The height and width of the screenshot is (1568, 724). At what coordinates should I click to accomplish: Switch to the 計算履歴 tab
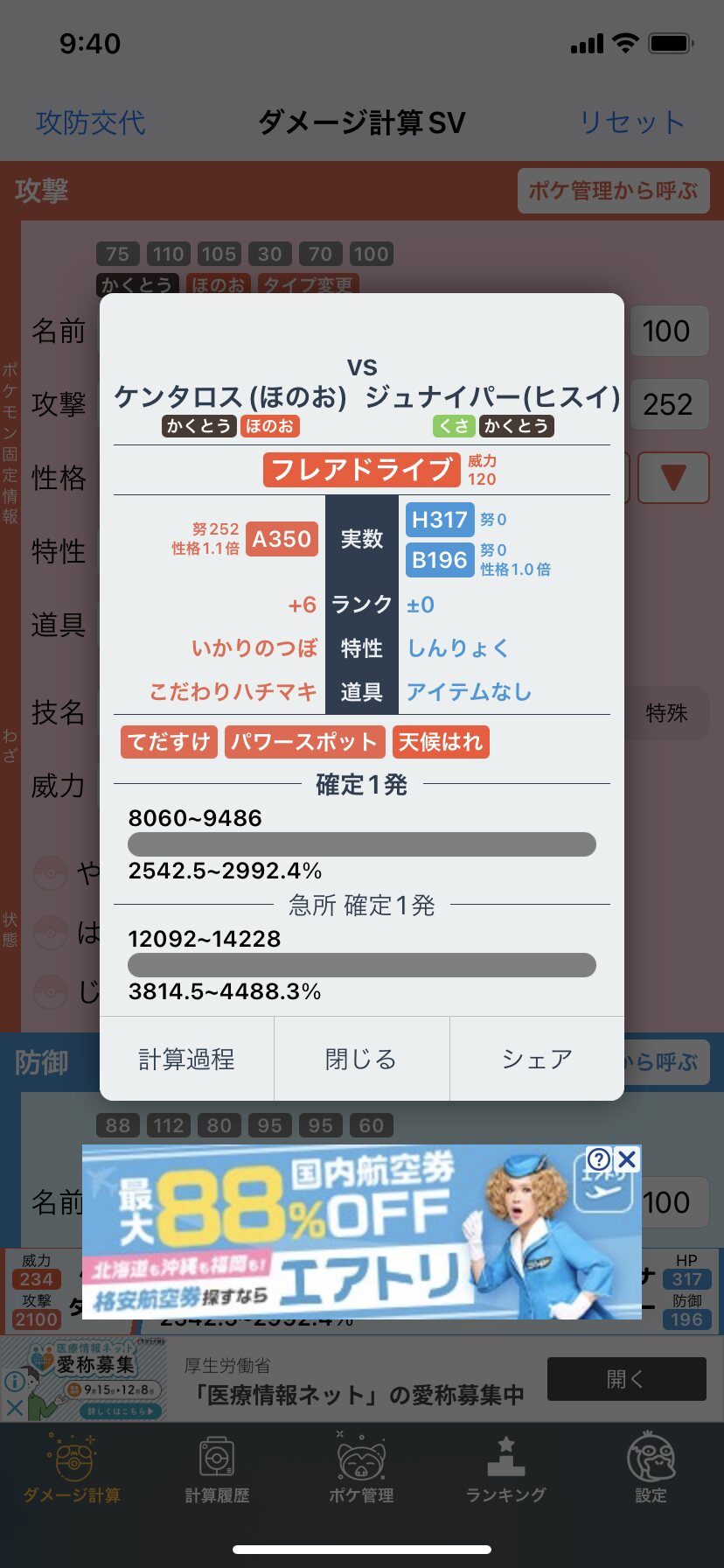[217, 1470]
